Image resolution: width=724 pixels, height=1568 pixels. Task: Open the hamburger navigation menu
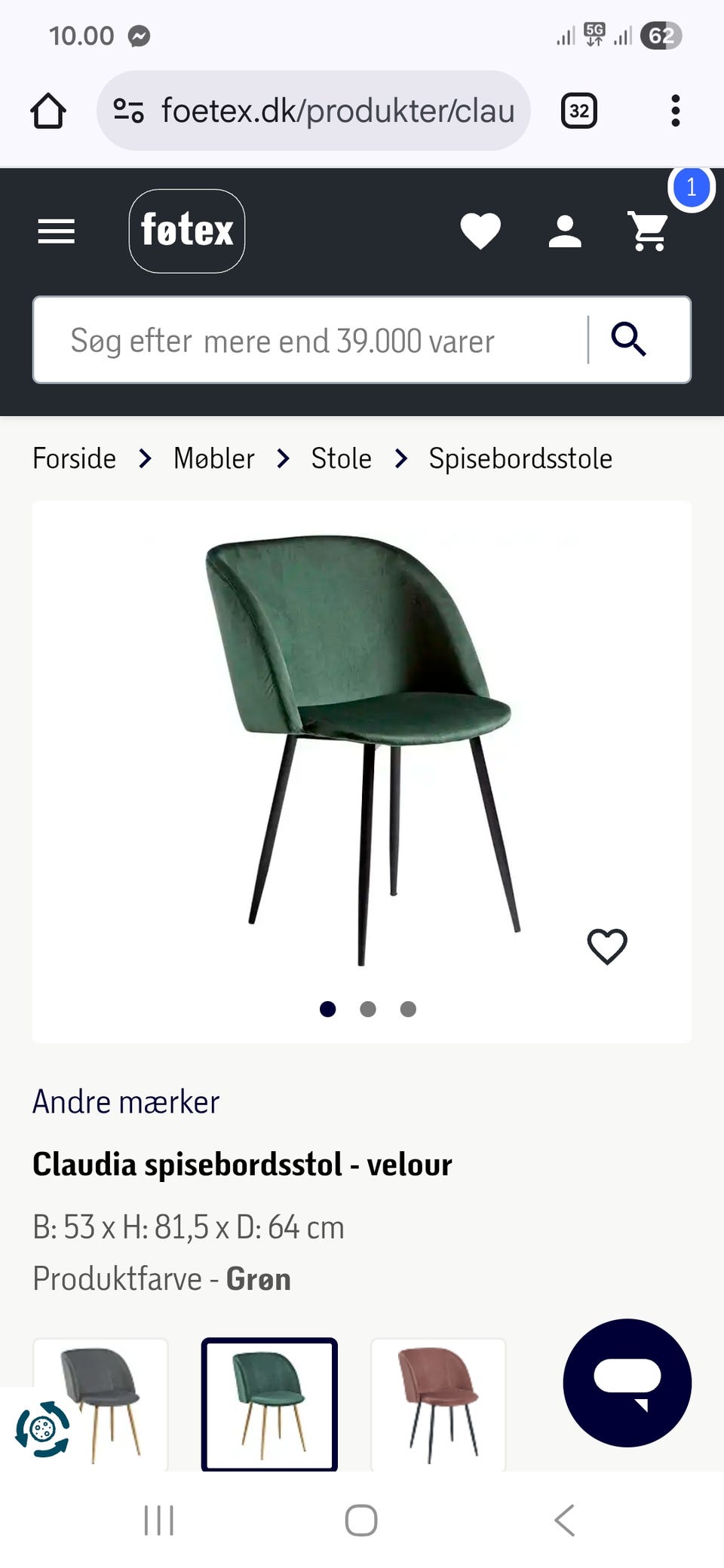tap(55, 231)
